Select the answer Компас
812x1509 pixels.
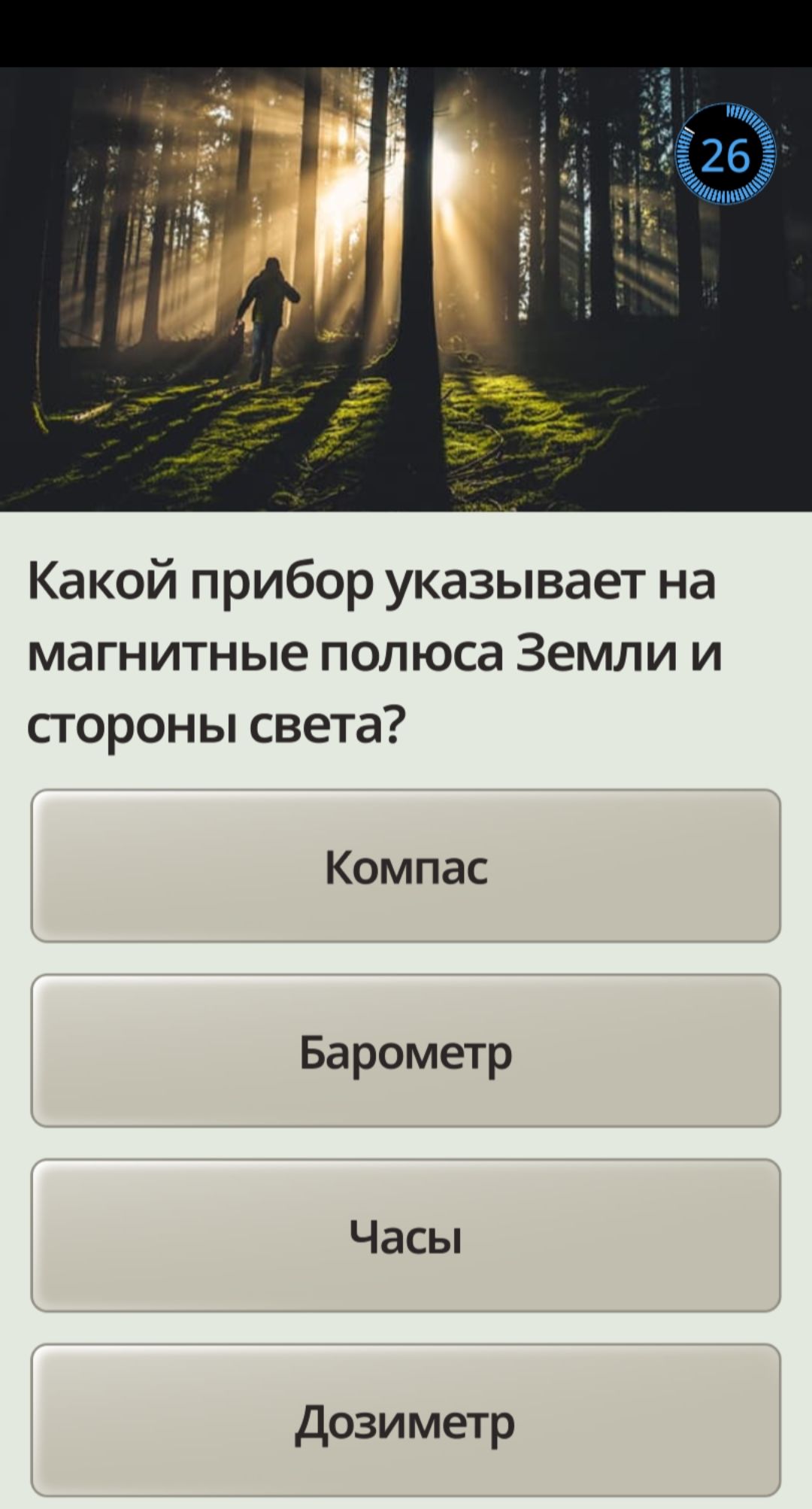(406, 866)
